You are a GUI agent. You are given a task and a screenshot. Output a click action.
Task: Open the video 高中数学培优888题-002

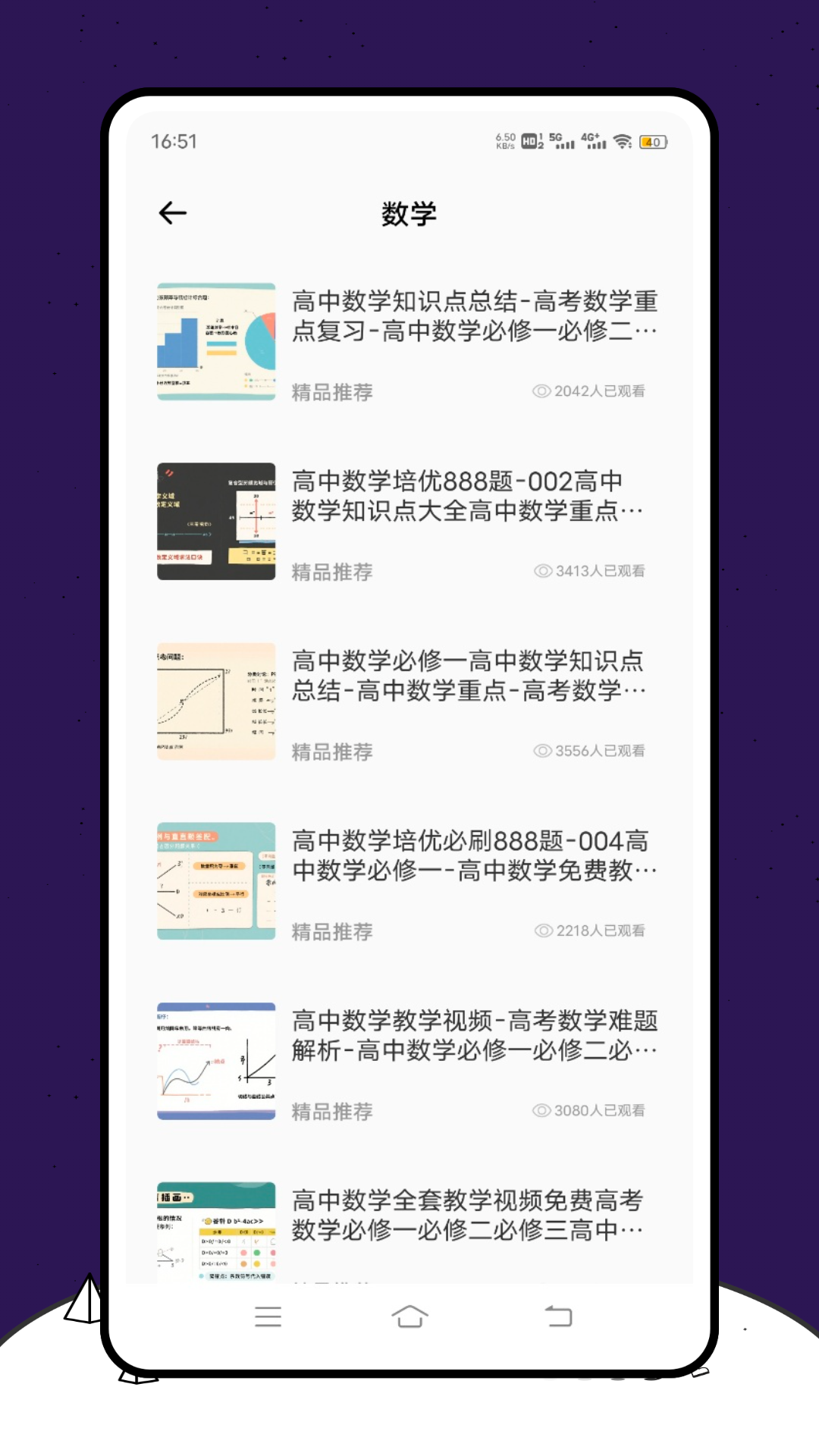(x=469, y=495)
